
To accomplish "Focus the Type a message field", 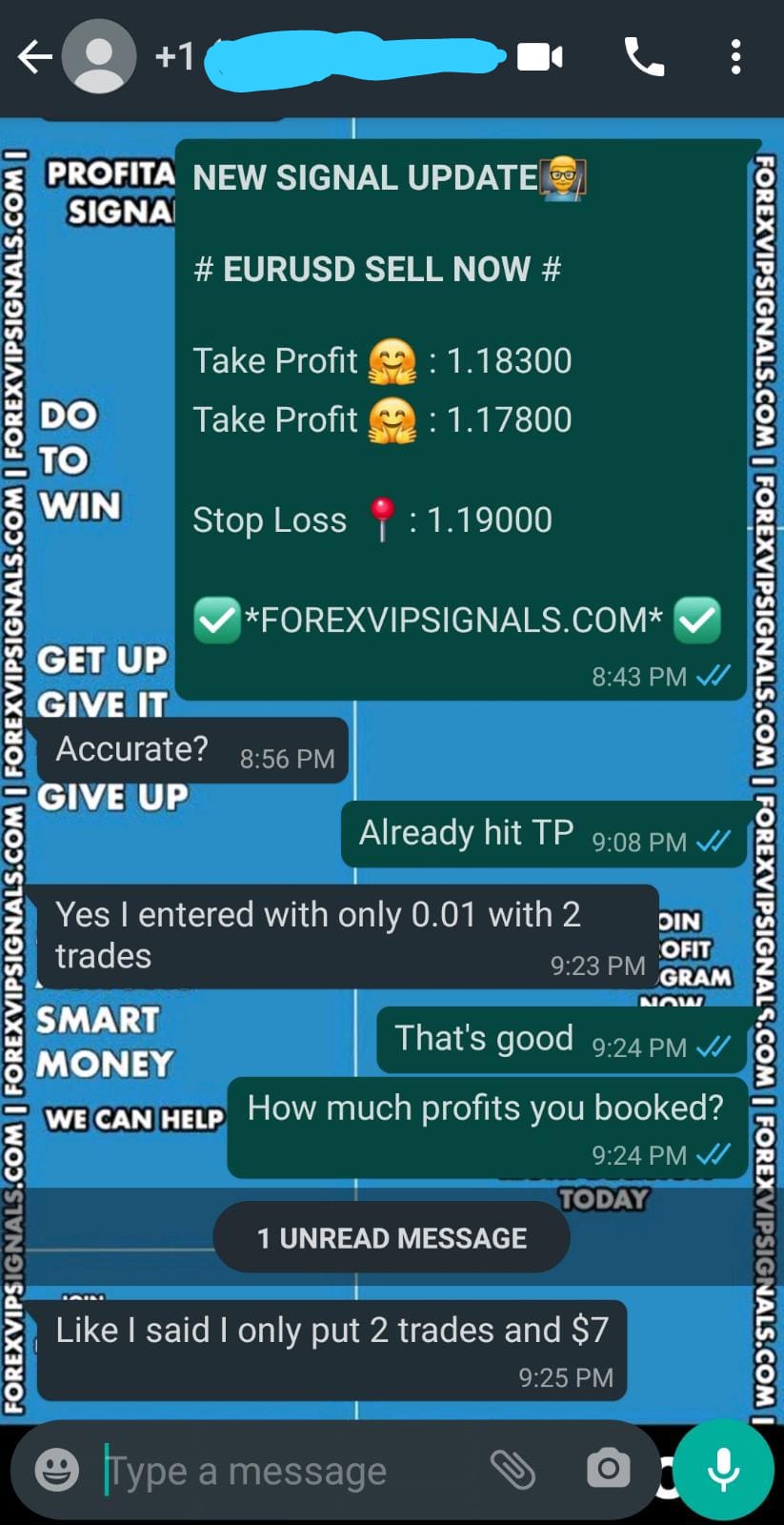I will (286, 1471).
